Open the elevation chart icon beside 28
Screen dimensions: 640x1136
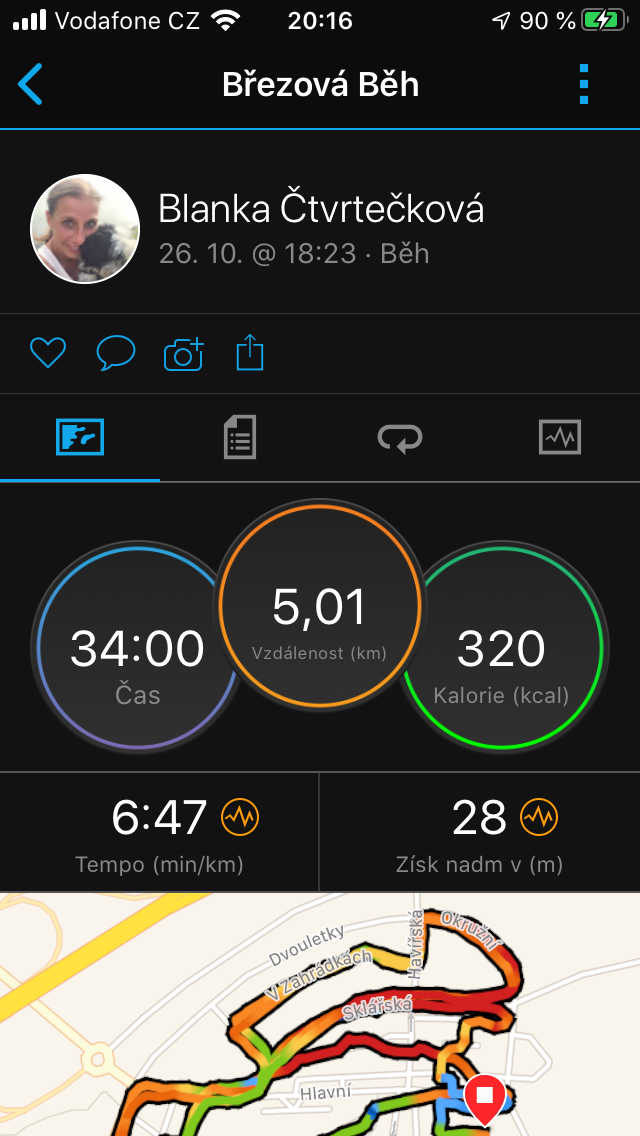tap(539, 818)
